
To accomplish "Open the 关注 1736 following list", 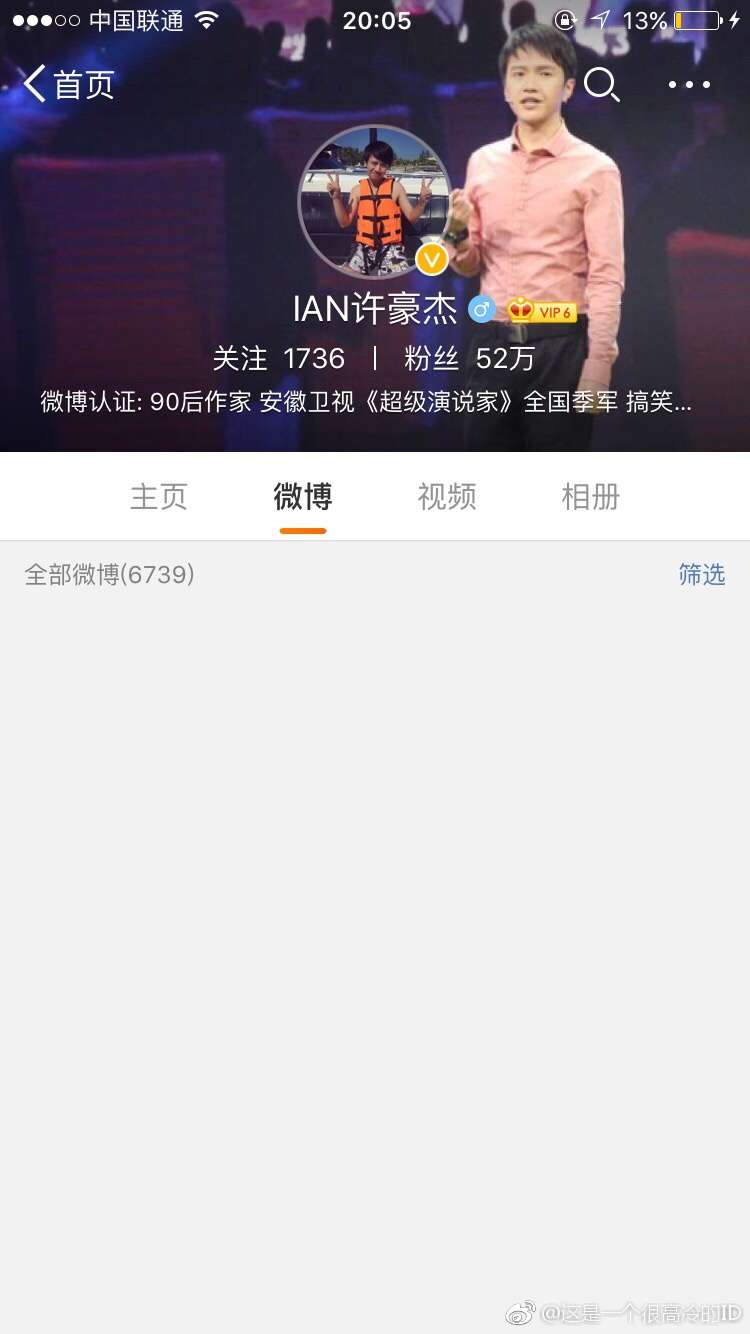I will pyautogui.click(x=278, y=358).
